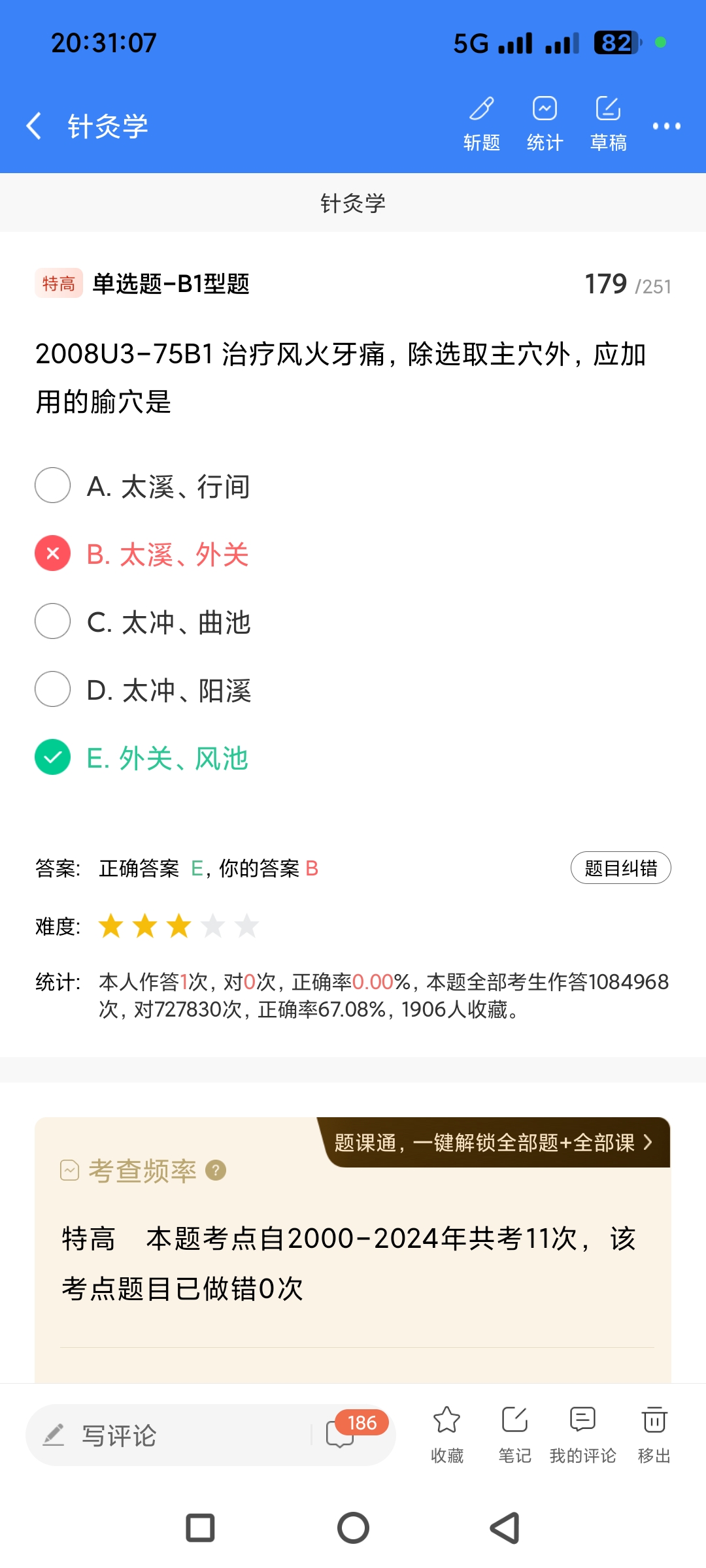Open 我的评论

coord(582,1434)
